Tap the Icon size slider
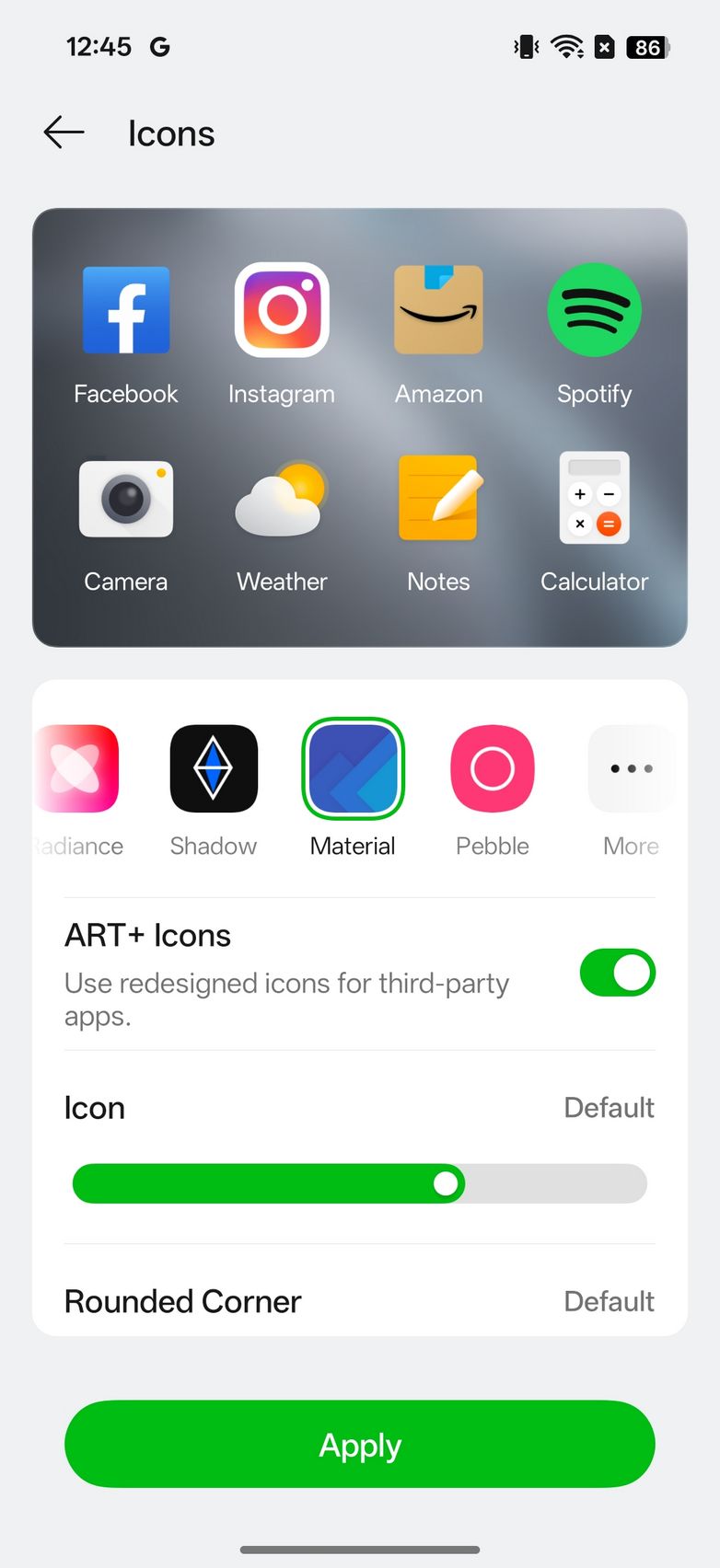 [x=360, y=1183]
